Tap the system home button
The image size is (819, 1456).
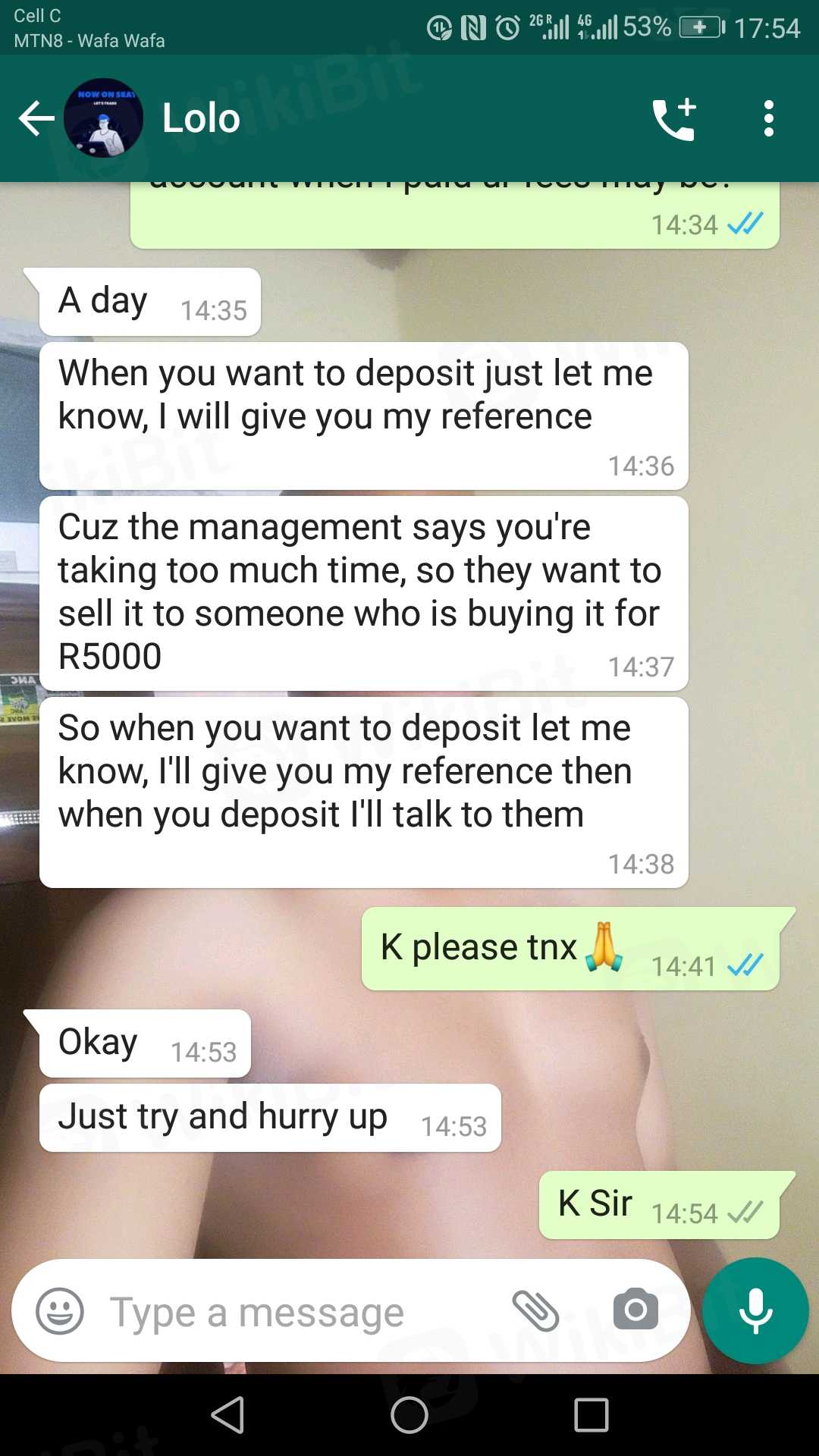pyautogui.click(x=409, y=1415)
